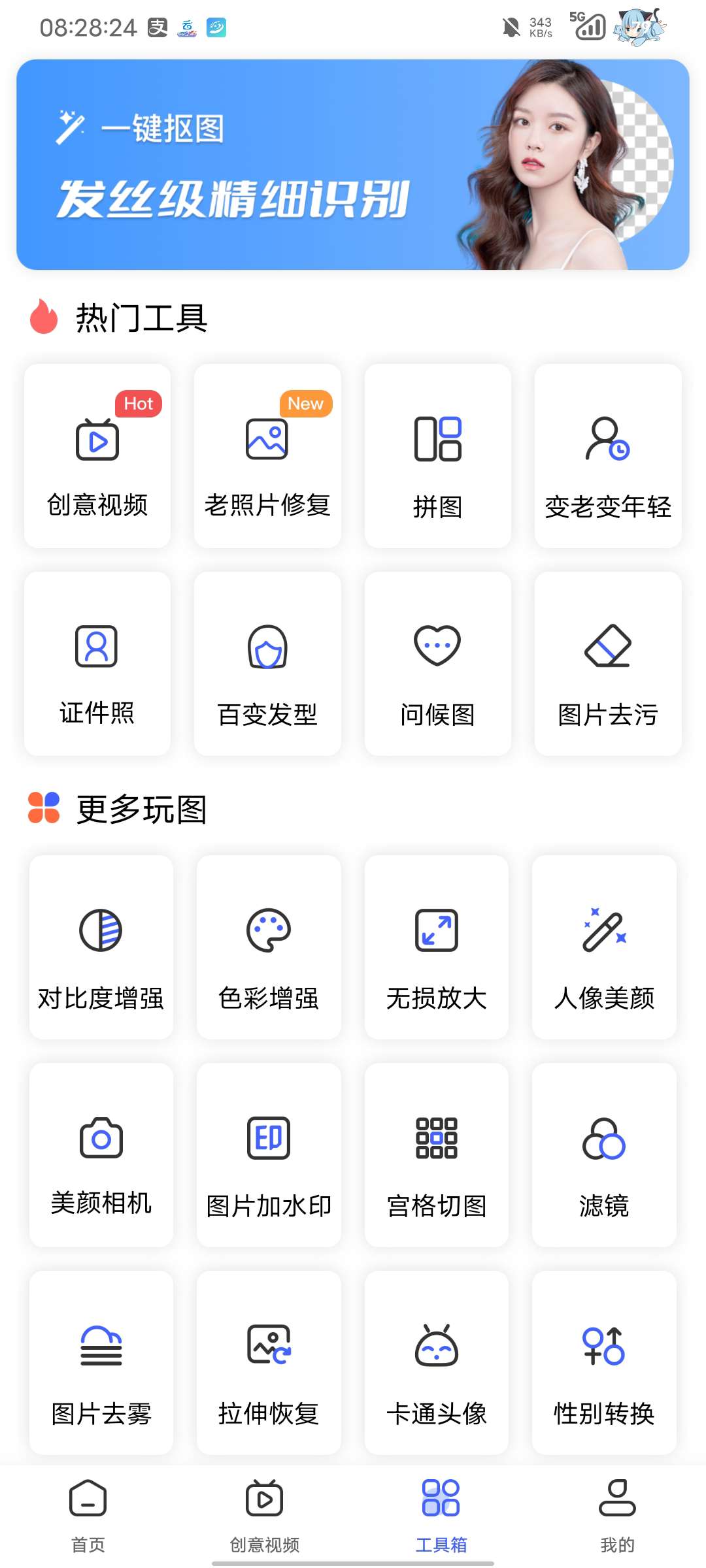
Task: Tap the 一键抠图 cutout banner
Action: click(353, 163)
